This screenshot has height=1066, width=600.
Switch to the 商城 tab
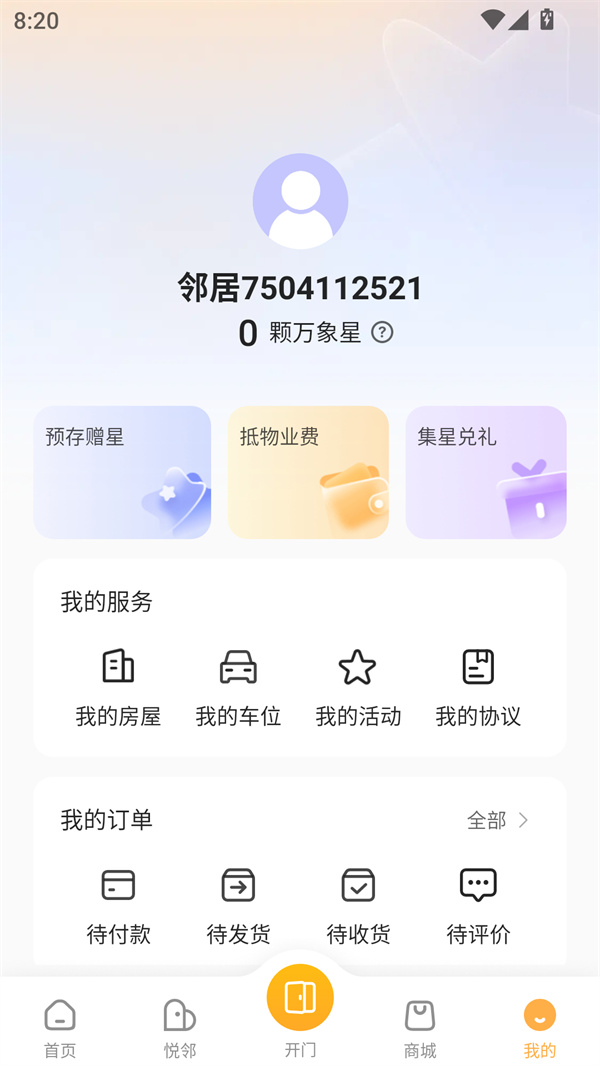coord(420,1028)
